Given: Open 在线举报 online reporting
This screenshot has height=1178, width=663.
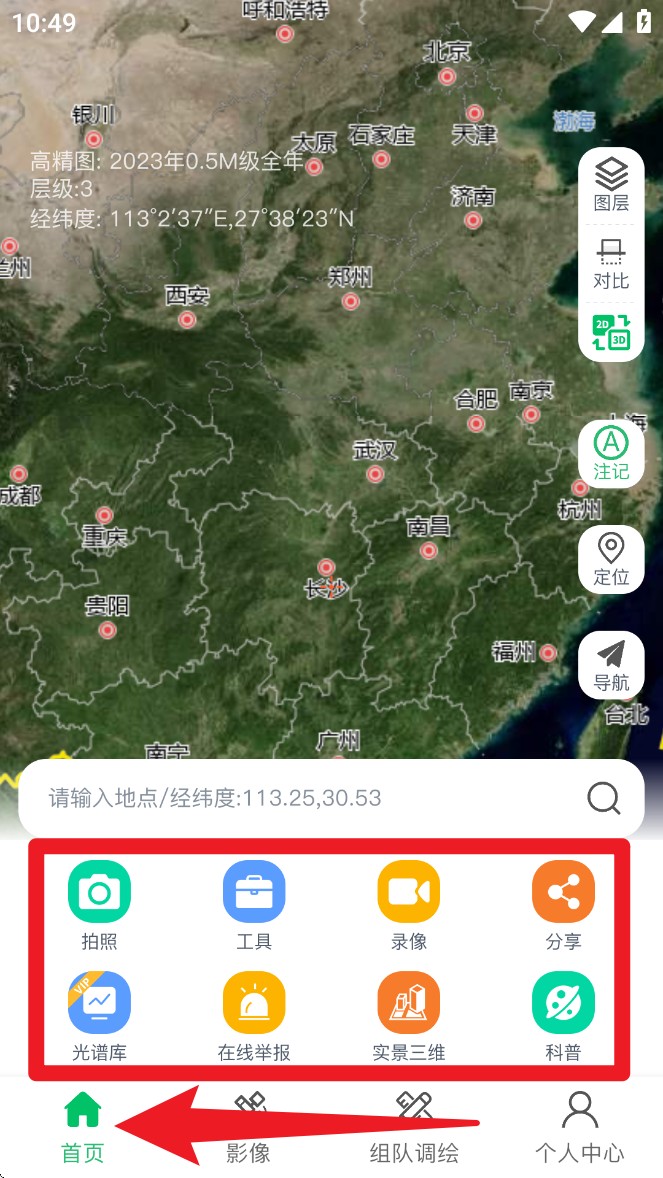Looking at the screenshot, I should coord(254,1014).
